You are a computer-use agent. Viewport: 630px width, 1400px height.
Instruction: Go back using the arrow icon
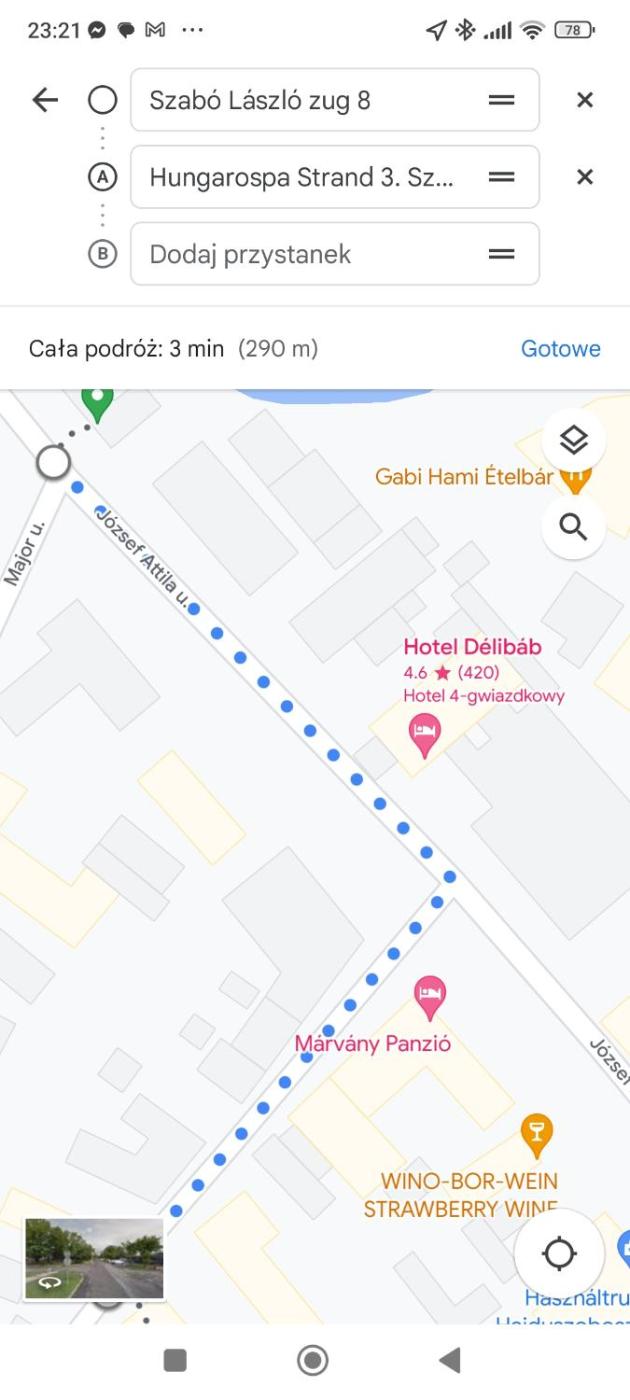(x=45, y=100)
